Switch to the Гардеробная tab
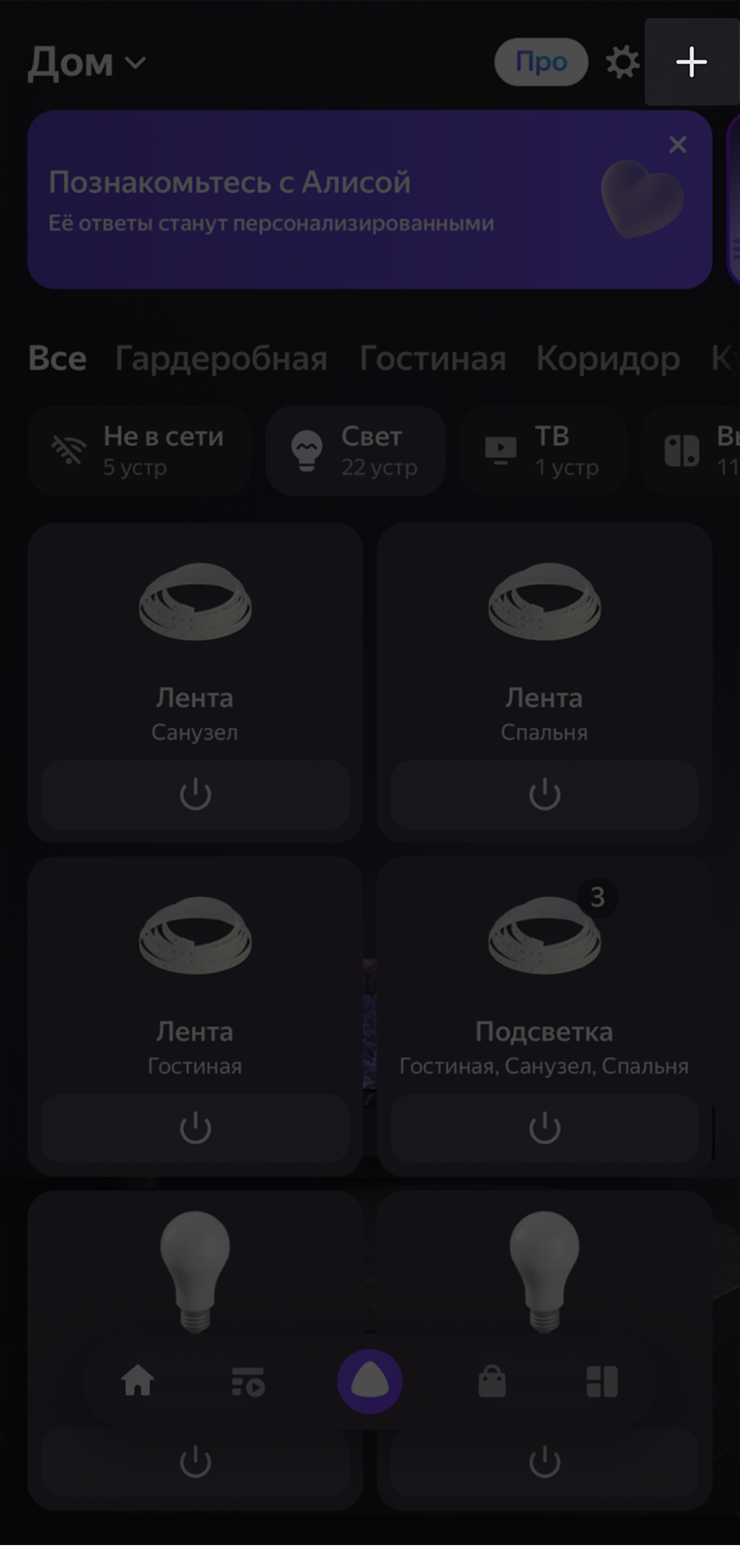This screenshot has width=740, height=1546. pos(221,358)
